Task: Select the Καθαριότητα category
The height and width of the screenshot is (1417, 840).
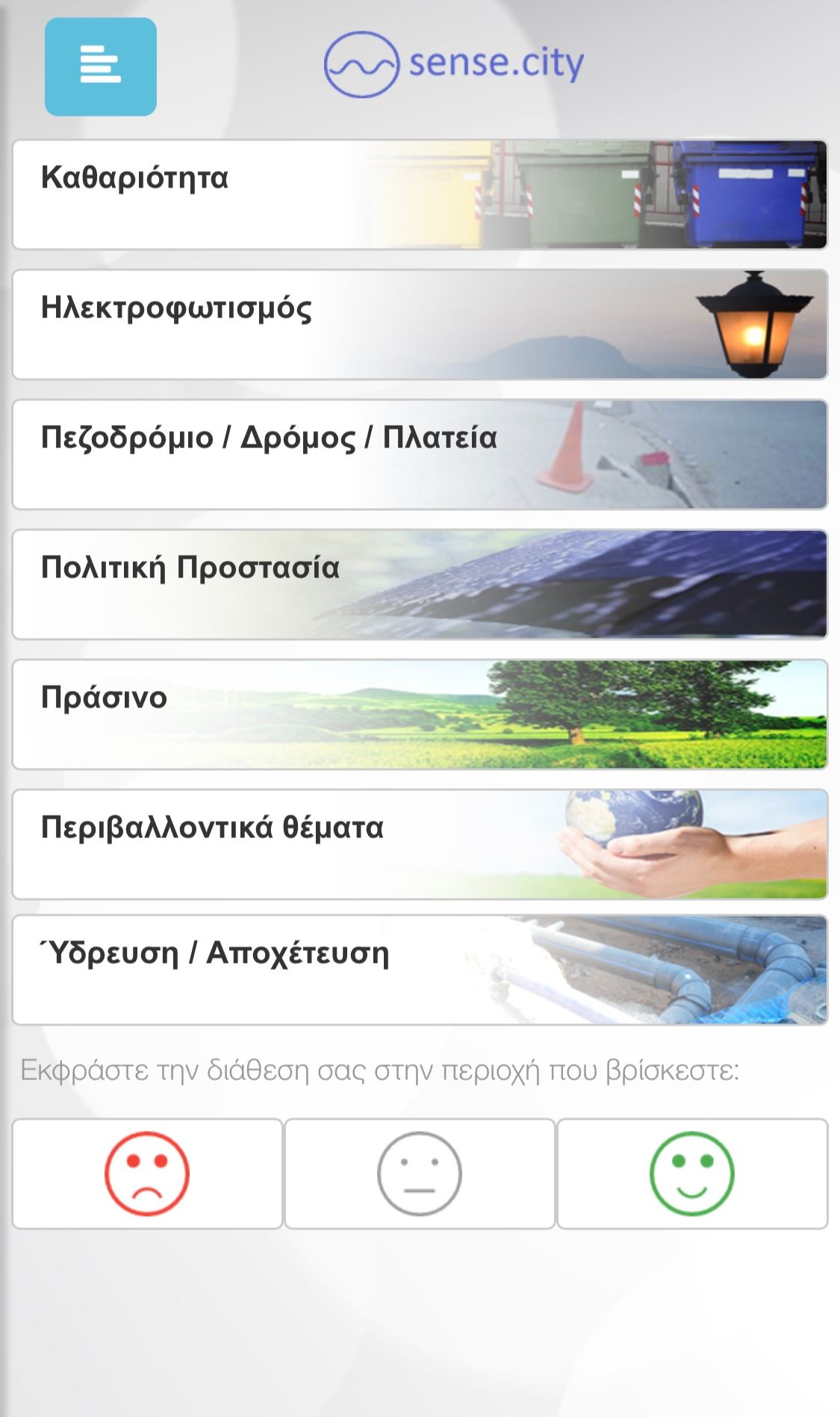Action: (420, 194)
